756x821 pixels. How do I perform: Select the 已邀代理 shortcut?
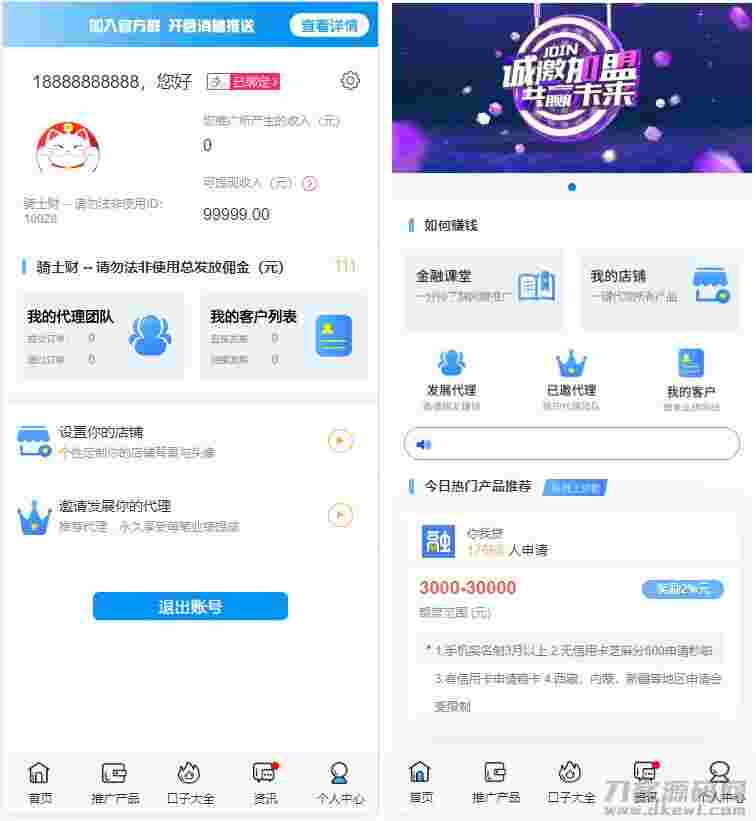pos(571,380)
